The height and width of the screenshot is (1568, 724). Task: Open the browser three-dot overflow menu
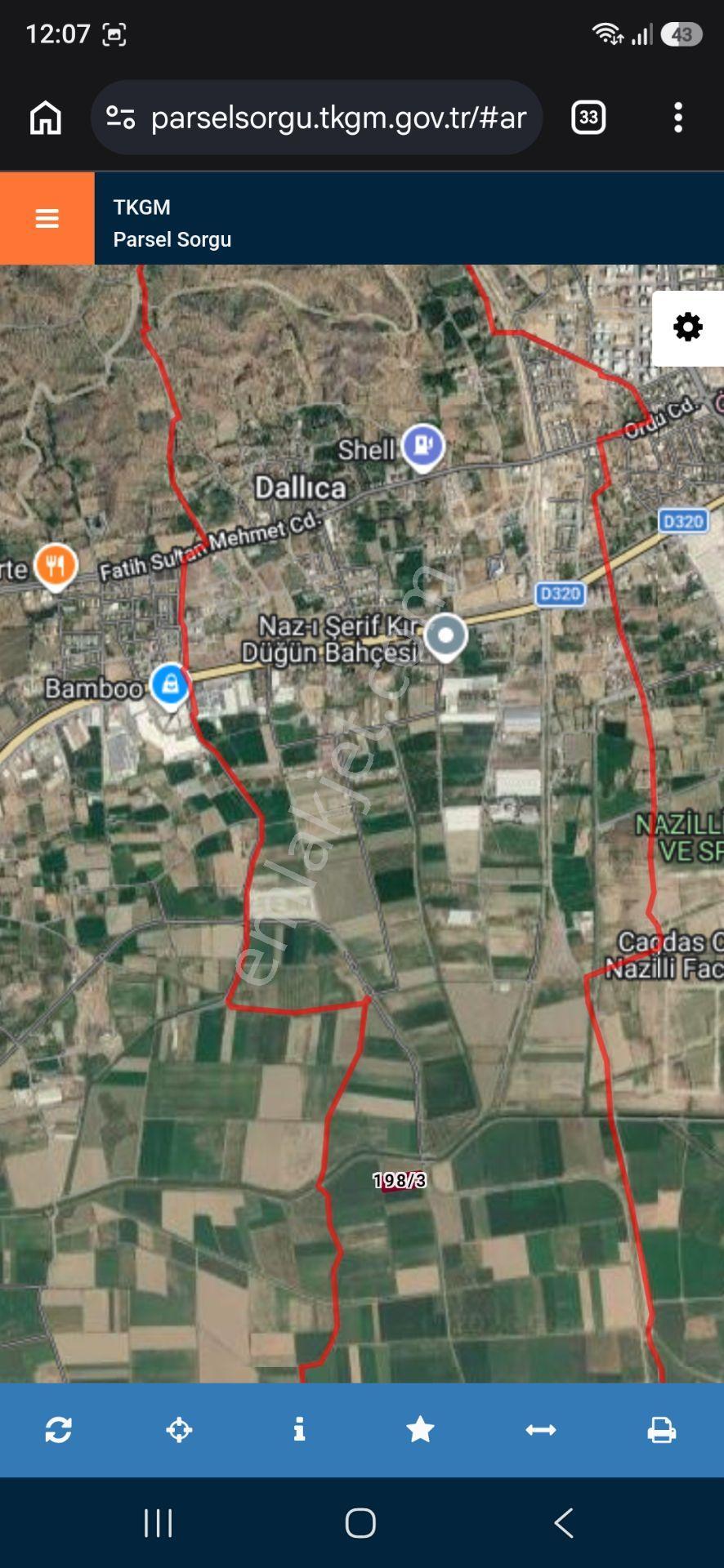tap(678, 118)
